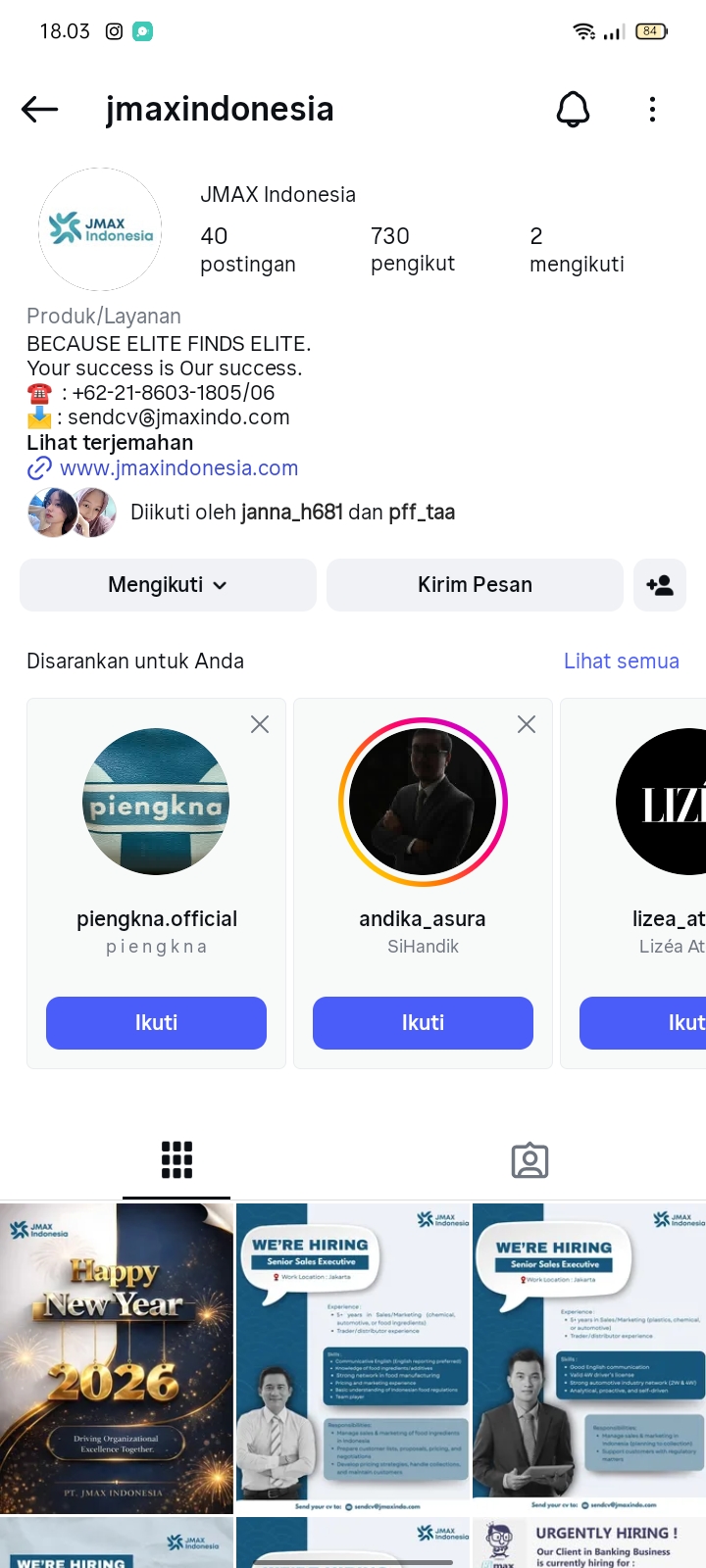706x1568 pixels.
Task: Switch to the posts grid tab
Action: [x=176, y=1160]
